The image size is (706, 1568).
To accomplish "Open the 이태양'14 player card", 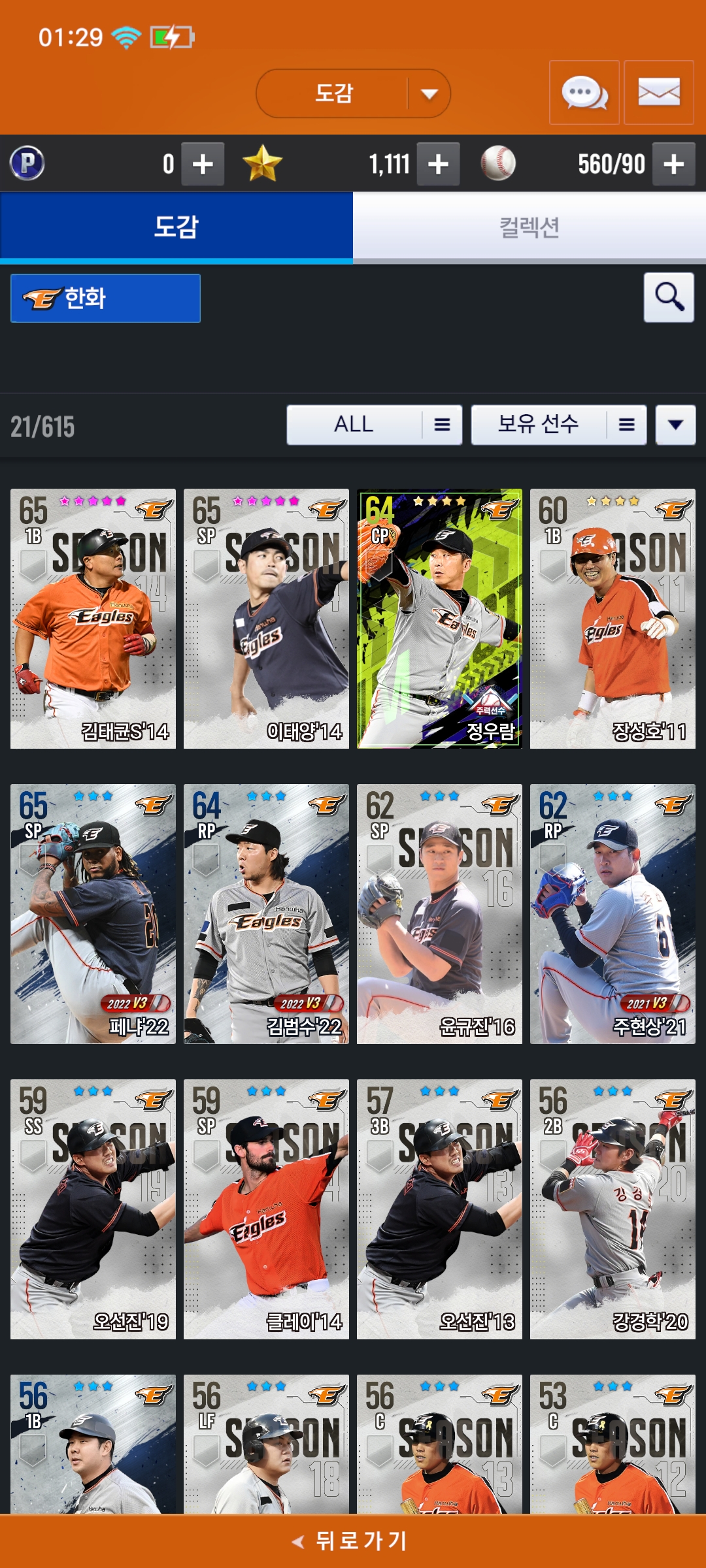I will pos(266,618).
